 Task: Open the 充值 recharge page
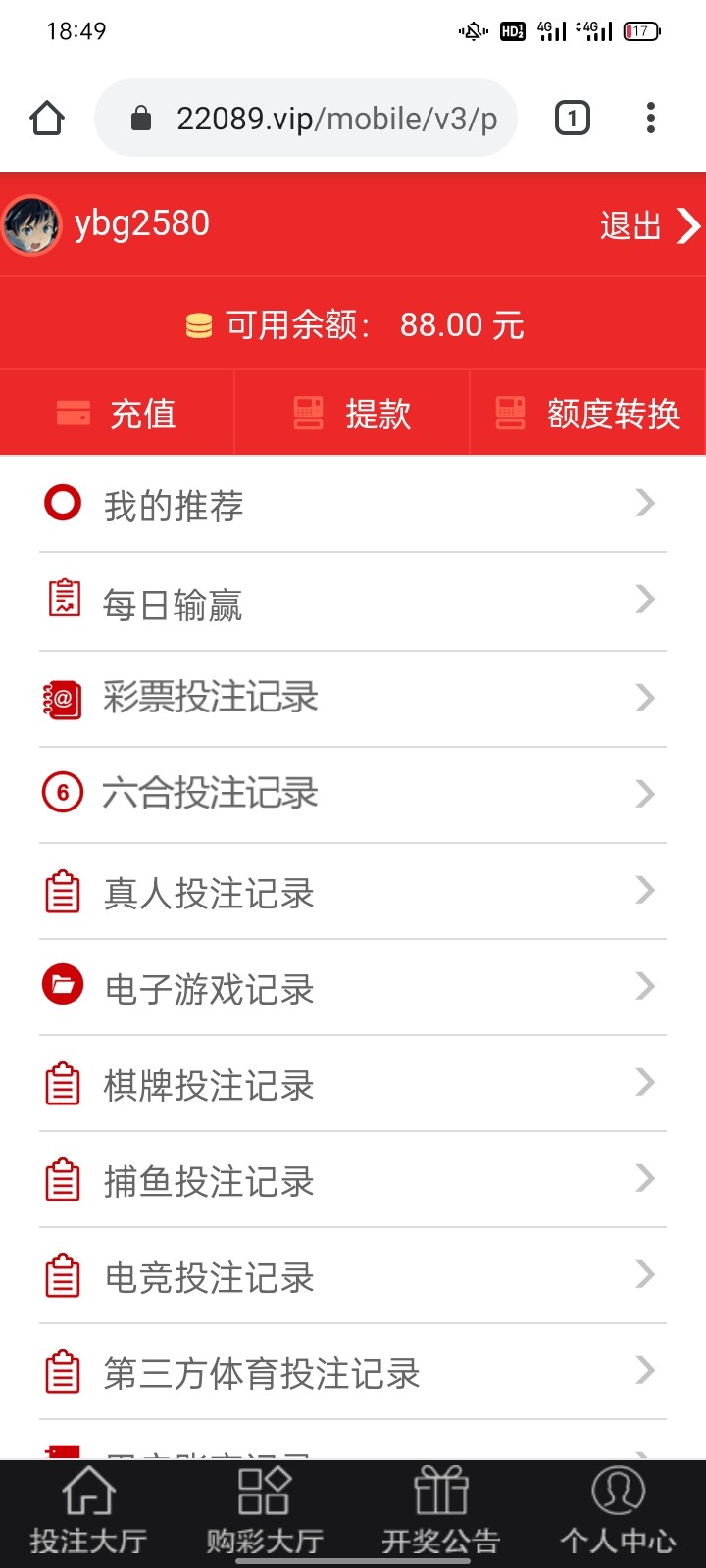(118, 414)
